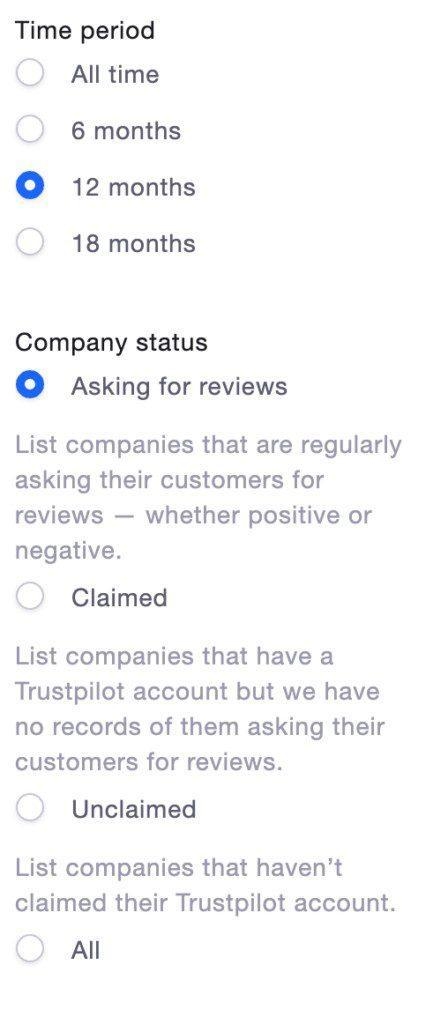
Task: Pick the Unclaimed company status
Action: click(x=30, y=808)
